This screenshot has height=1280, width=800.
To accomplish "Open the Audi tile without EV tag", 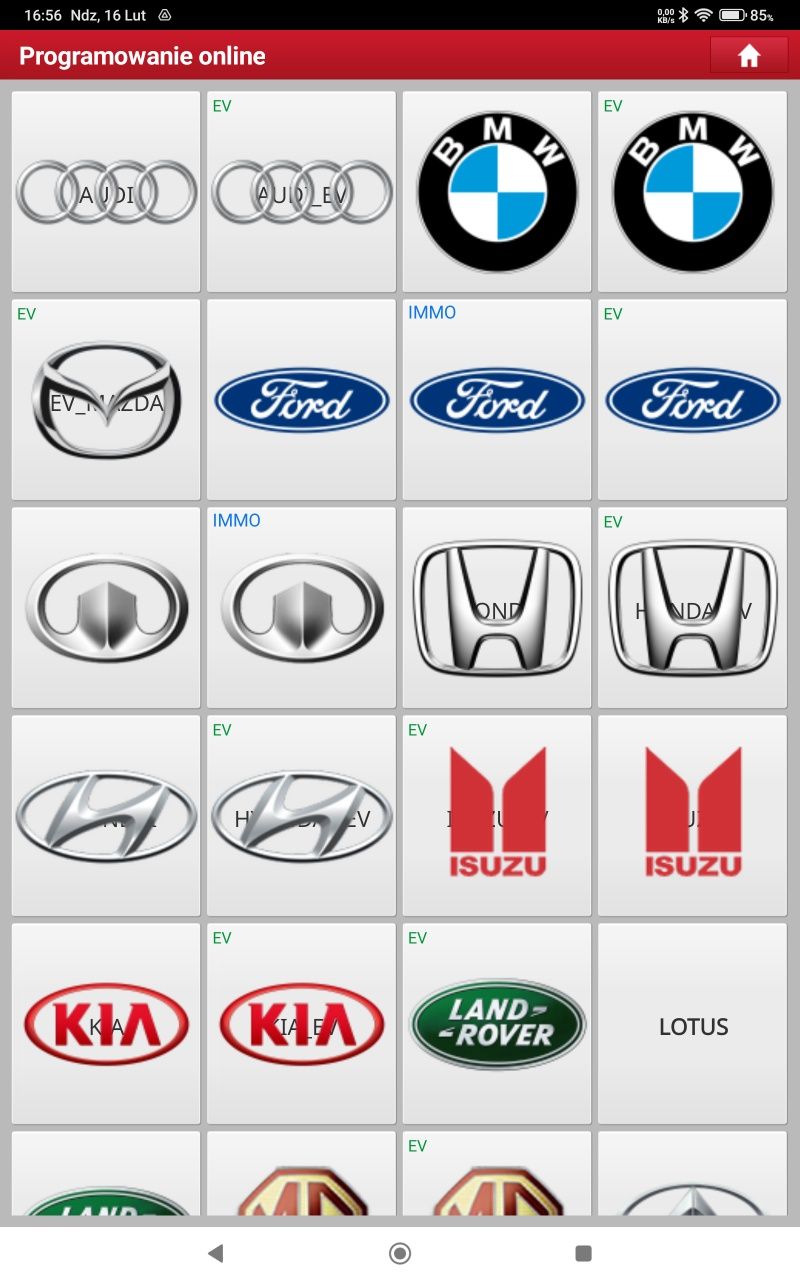I will tap(106, 191).
